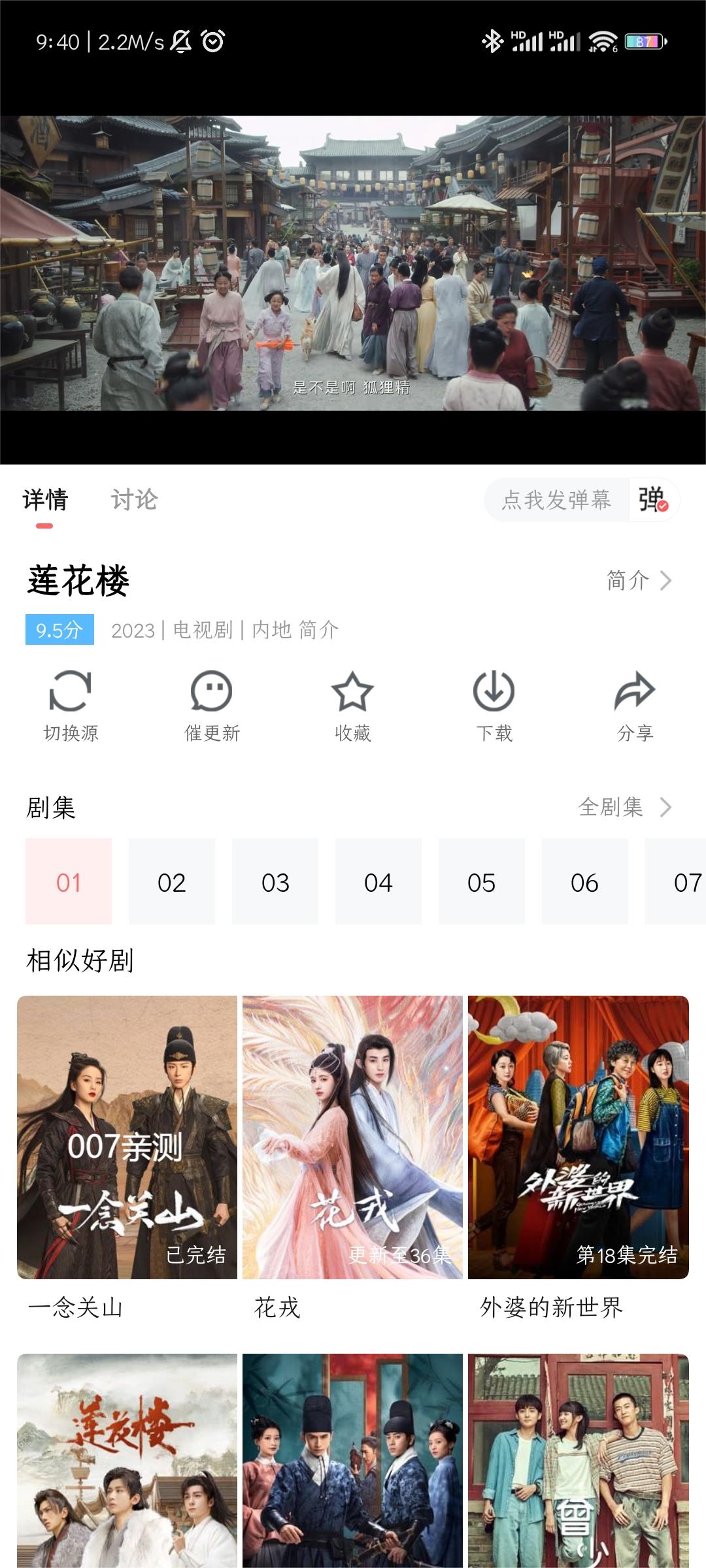The image size is (706, 1568).
Task: Tap the Wi-Fi signal icon
Action: pos(602,41)
